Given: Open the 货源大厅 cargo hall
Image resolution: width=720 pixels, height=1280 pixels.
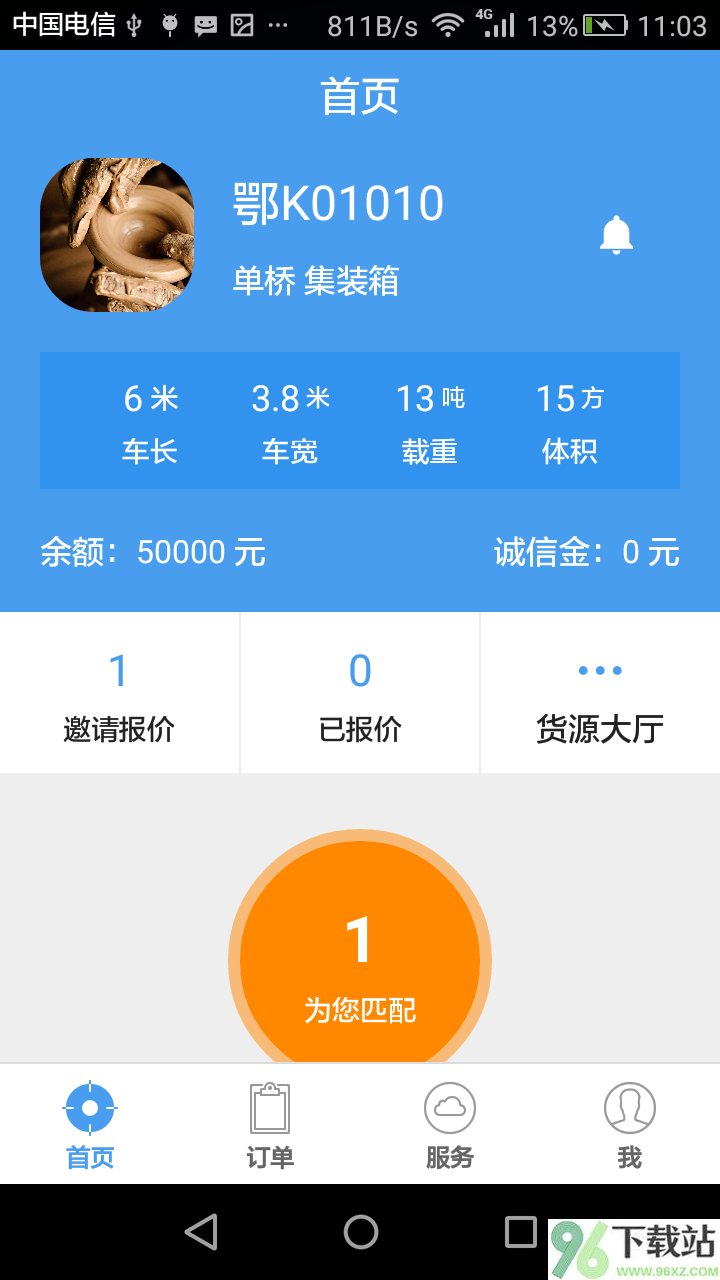Looking at the screenshot, I should coord(600,693).
